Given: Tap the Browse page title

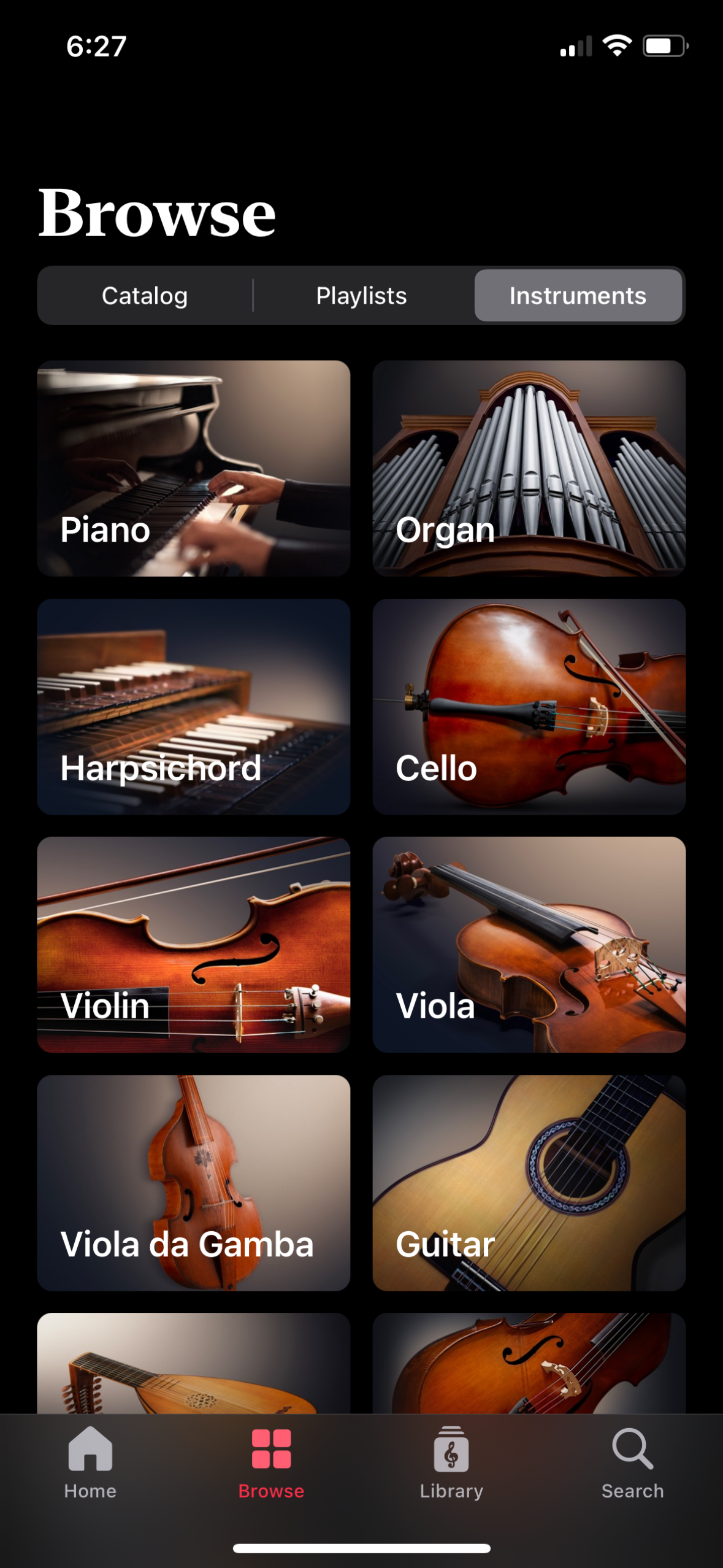Looking at the screenshot, I should coord(157,213).
